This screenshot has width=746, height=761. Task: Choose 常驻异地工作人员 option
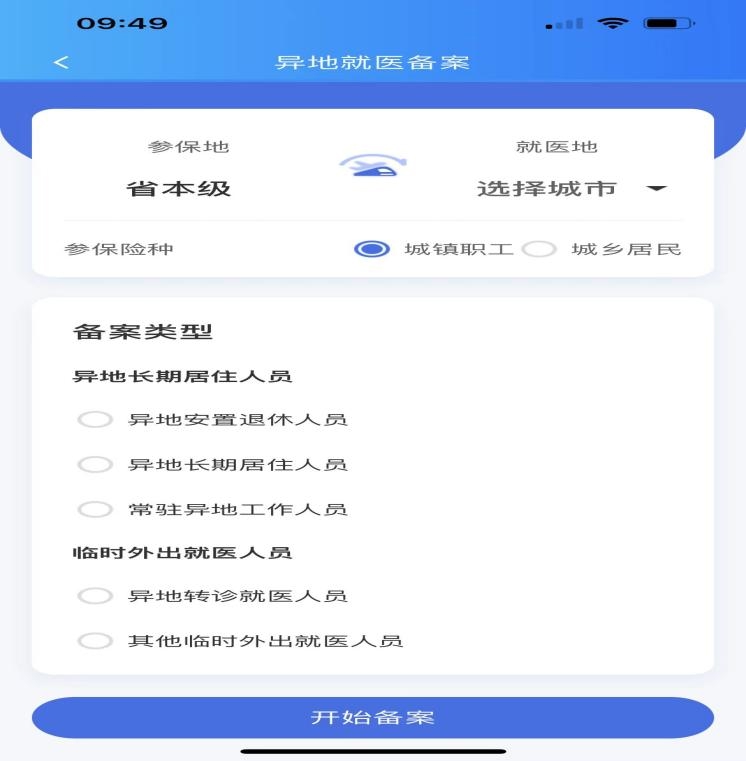click(96, 509)
